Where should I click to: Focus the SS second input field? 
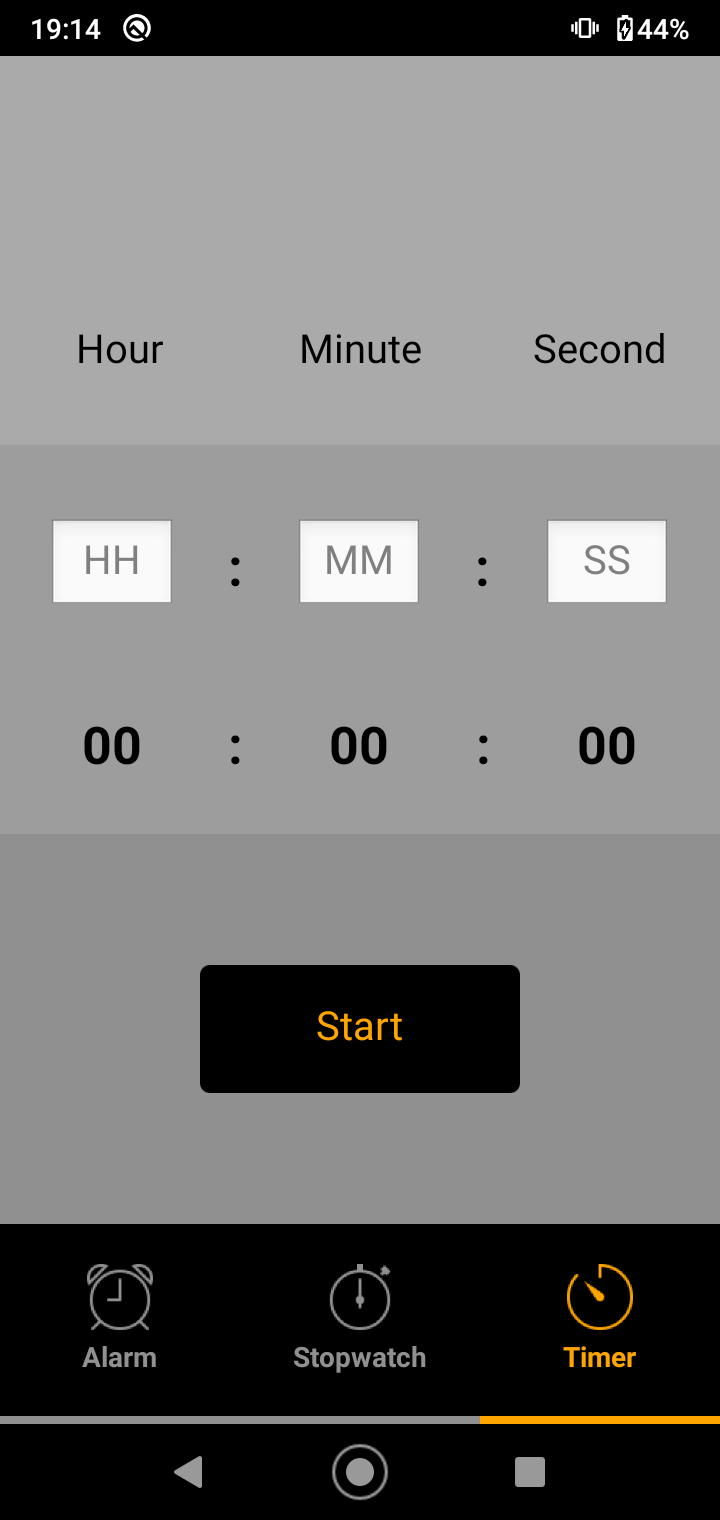(606, 561)
